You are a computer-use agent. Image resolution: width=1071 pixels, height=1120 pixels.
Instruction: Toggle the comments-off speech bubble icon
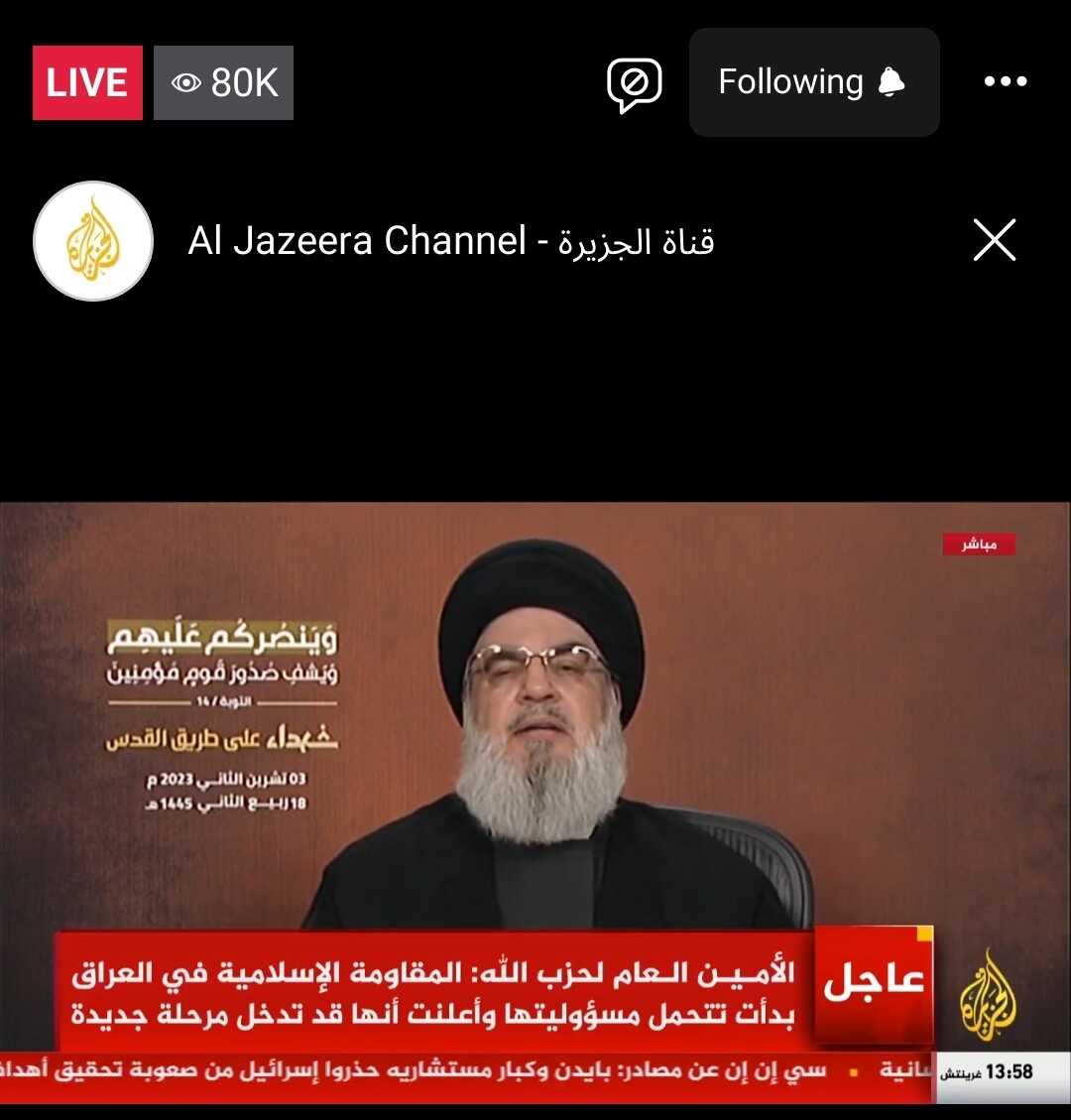634,83
